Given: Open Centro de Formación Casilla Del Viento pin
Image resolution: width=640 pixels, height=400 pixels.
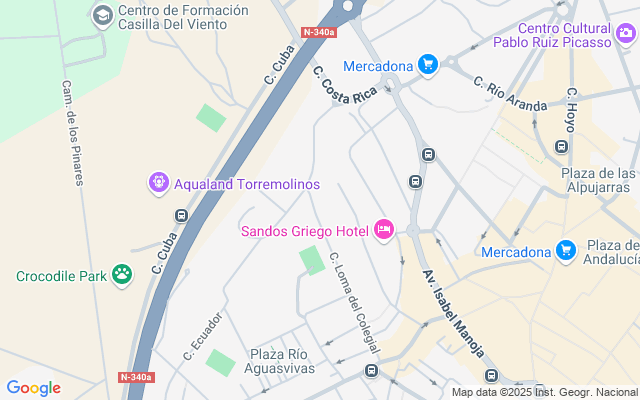Looking at the screenshot, I should (x=102, y=16).
